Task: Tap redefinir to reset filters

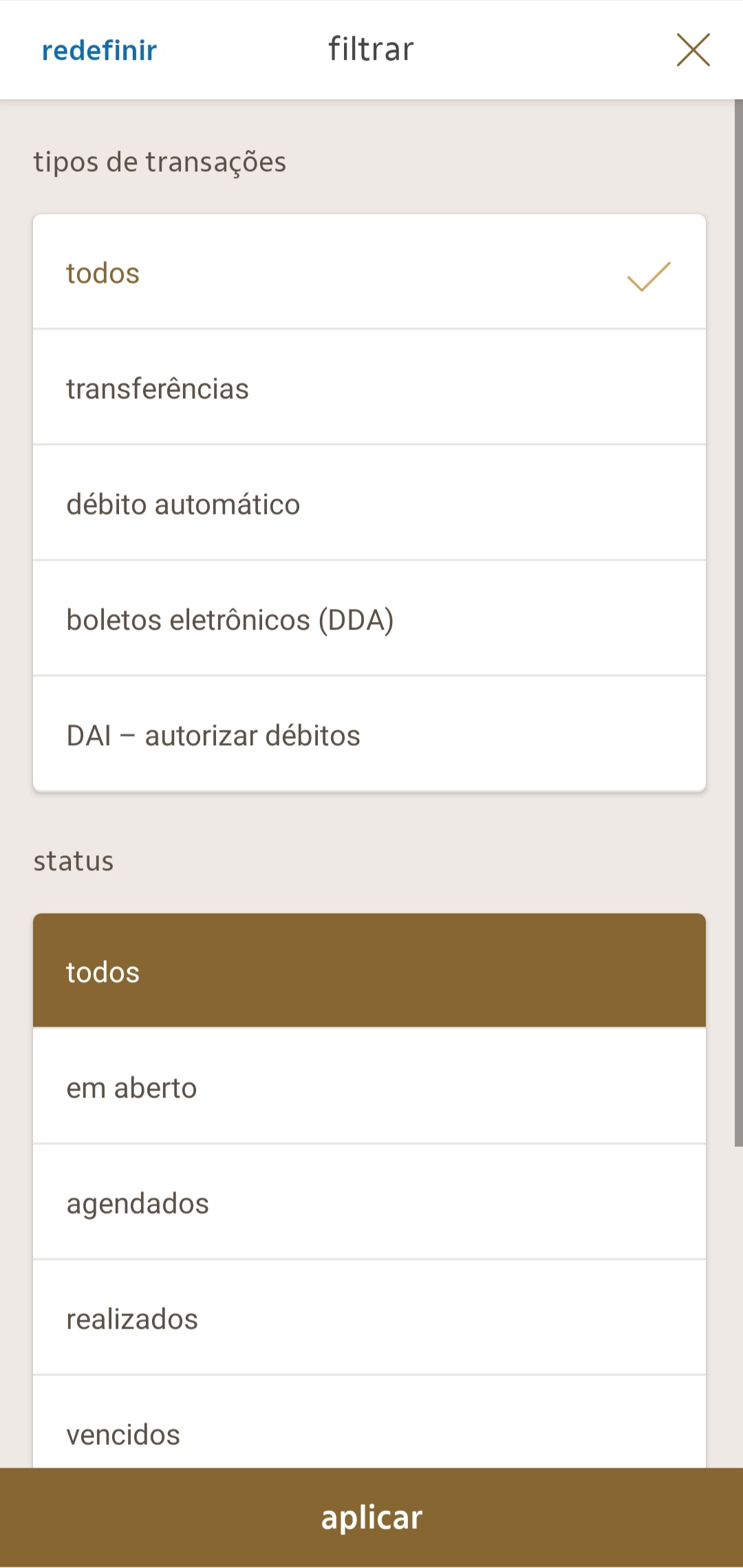Action: click(x=98, y=49)
